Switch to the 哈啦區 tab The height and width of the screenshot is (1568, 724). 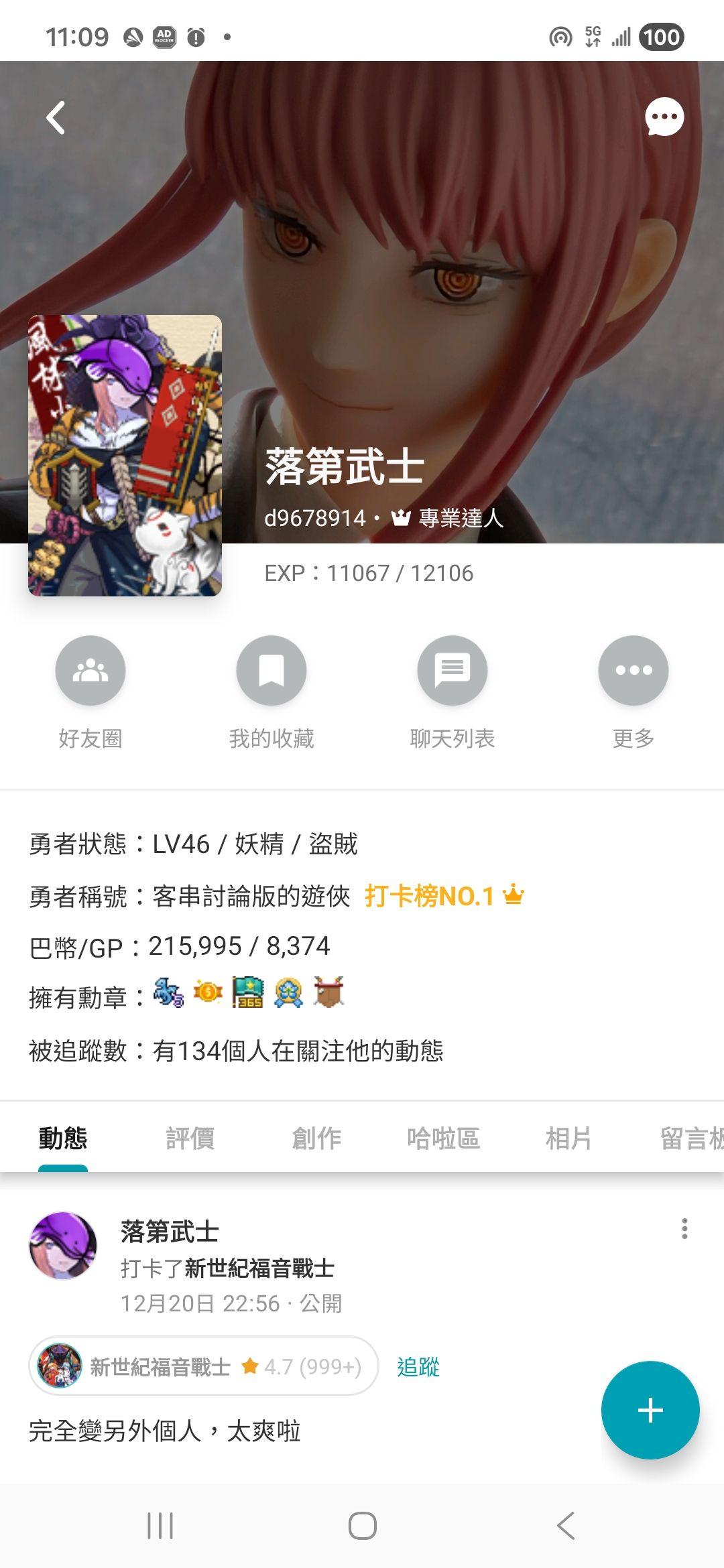coord(443,1138)
